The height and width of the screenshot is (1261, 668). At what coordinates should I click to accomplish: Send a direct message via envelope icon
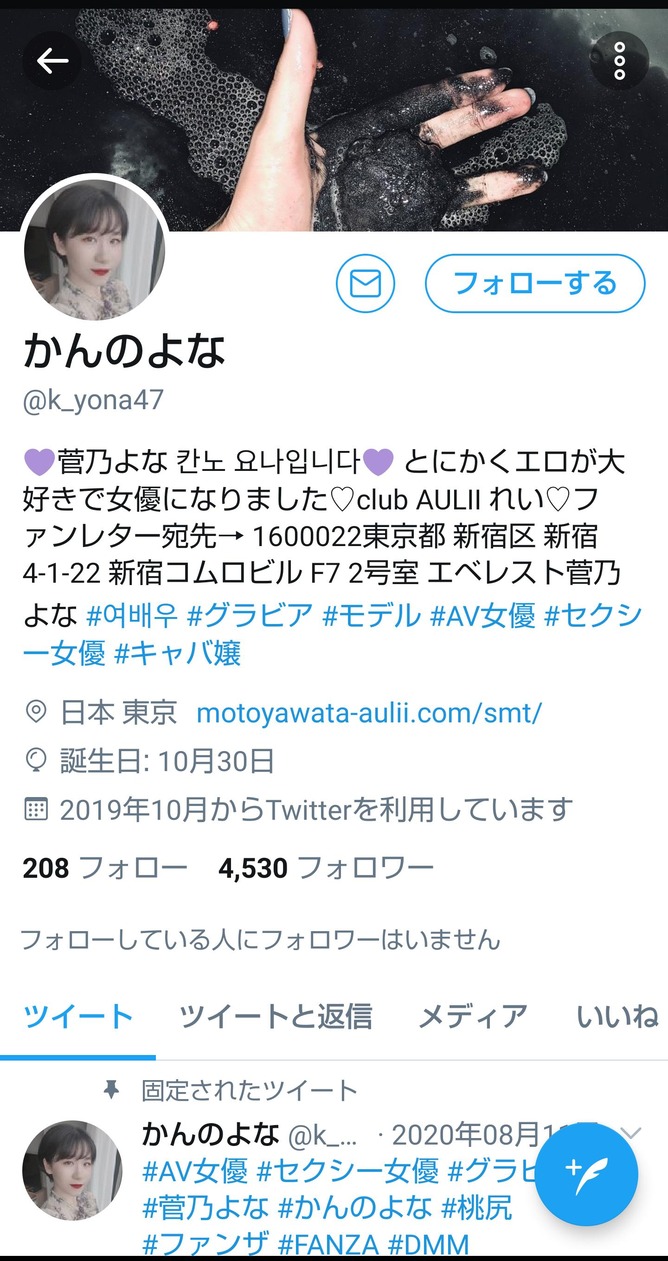point(365,284)
